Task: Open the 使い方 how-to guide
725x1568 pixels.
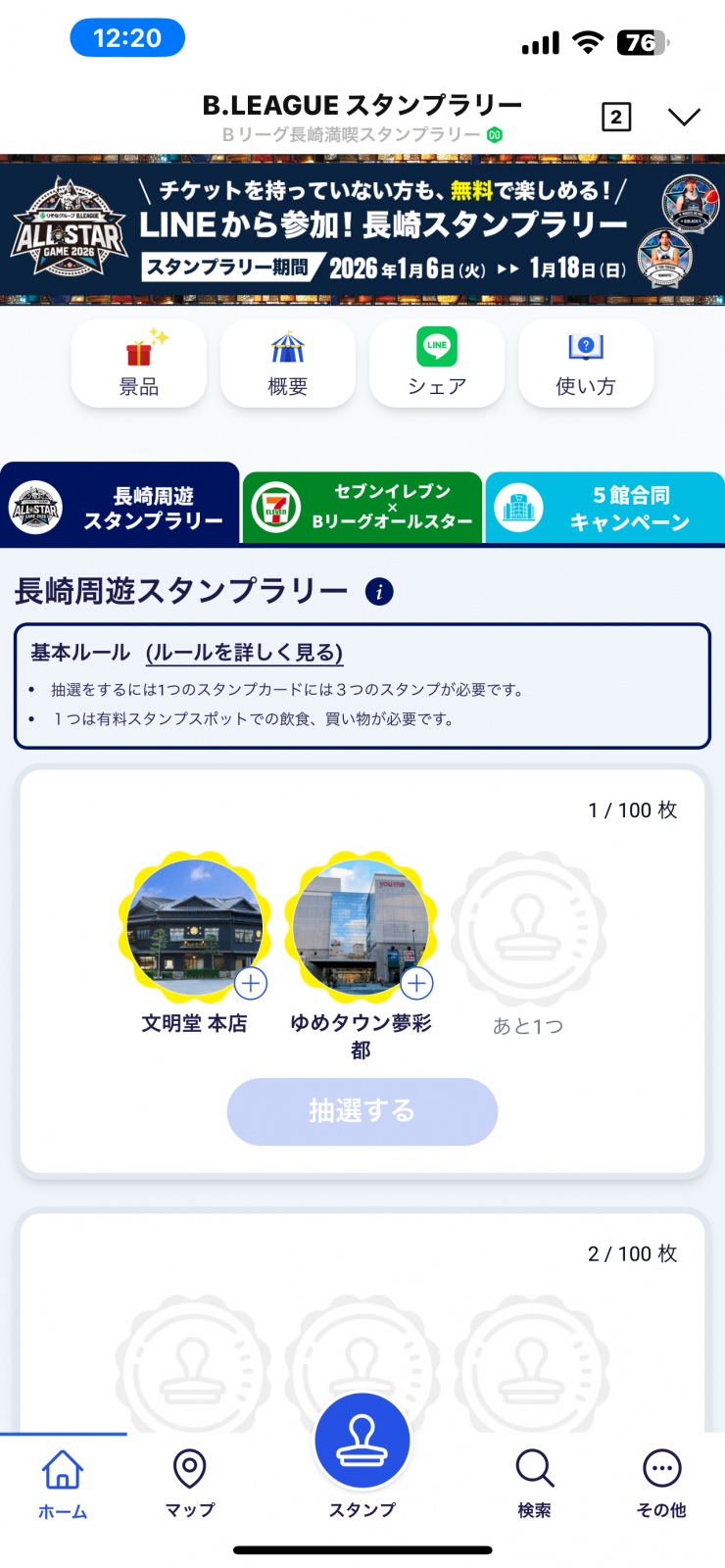Action: click(x=586, y=364)
